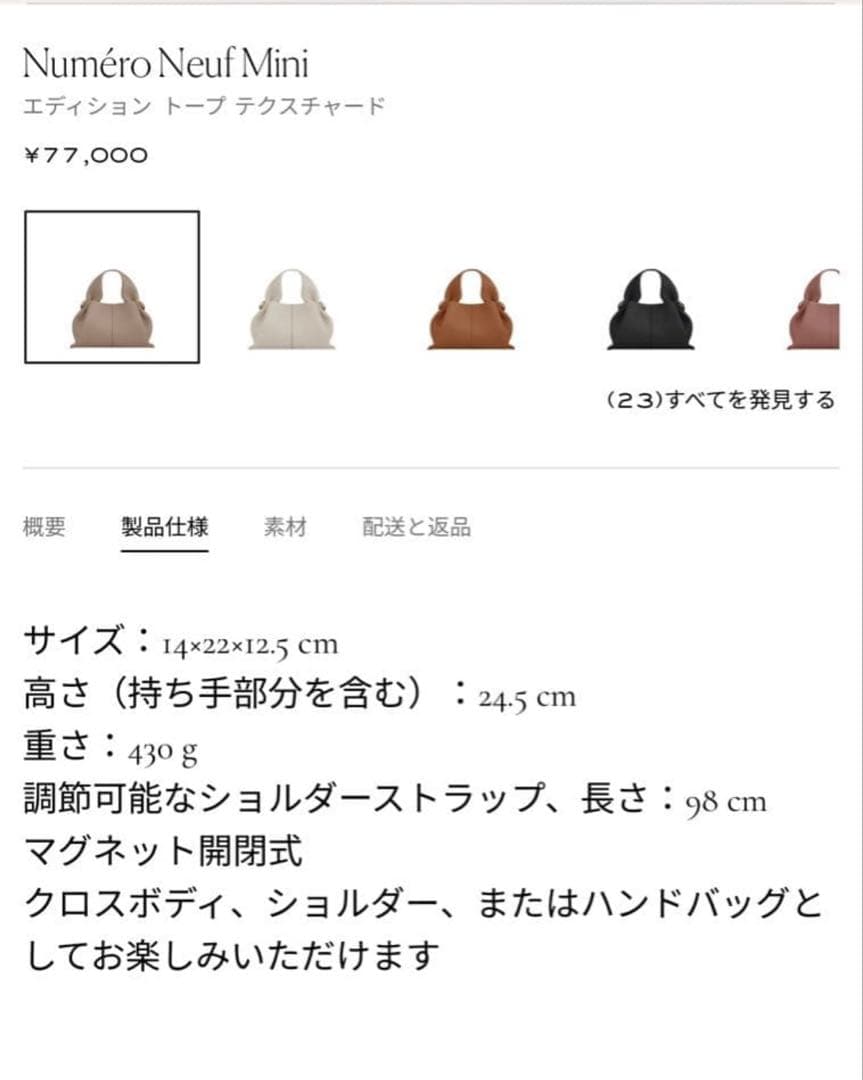View the 配送と返品 tab
Screen dimensions: 863x1080
pos(416,527)
